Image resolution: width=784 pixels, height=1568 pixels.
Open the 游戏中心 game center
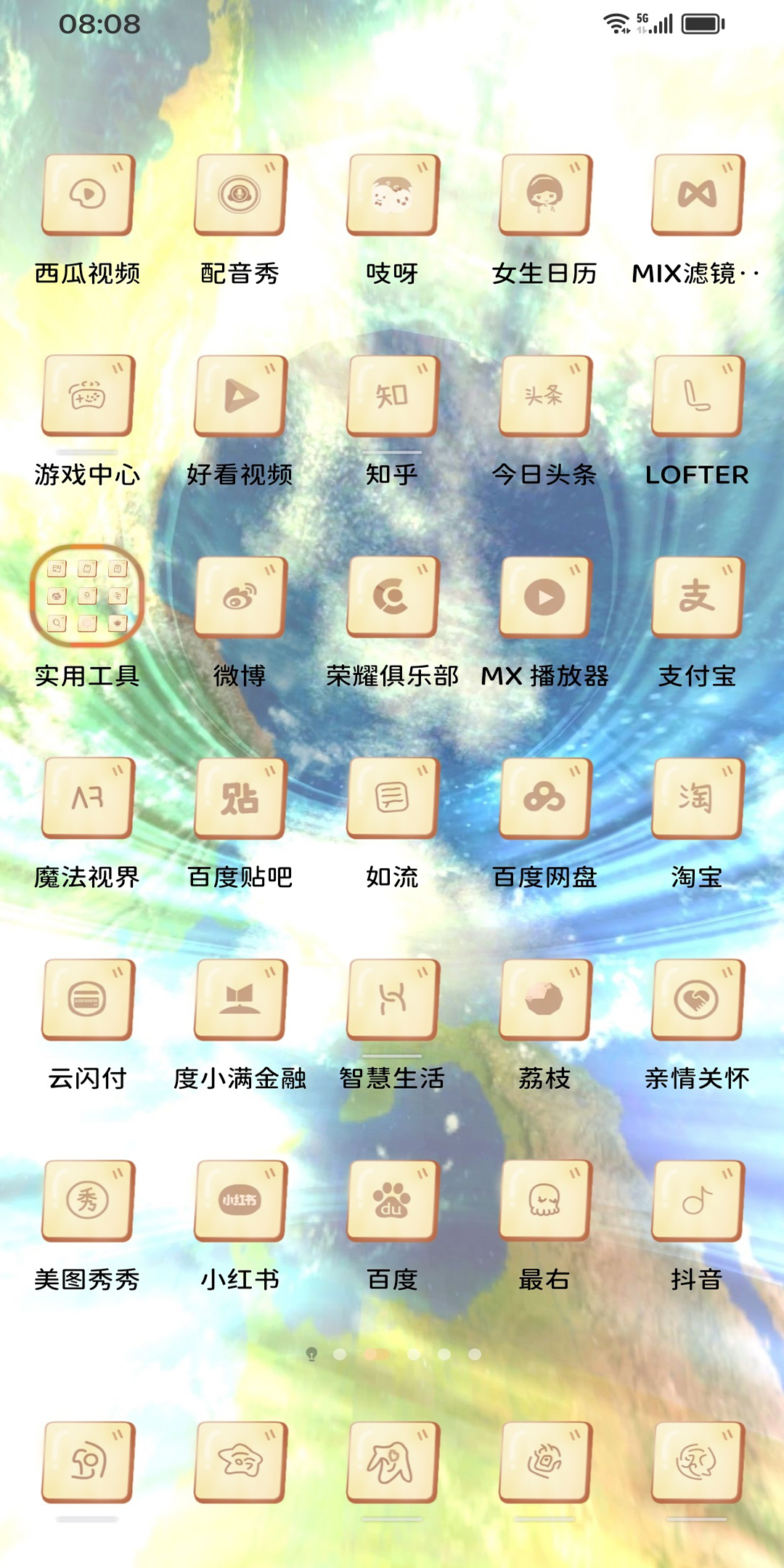[x=88, y=396]
